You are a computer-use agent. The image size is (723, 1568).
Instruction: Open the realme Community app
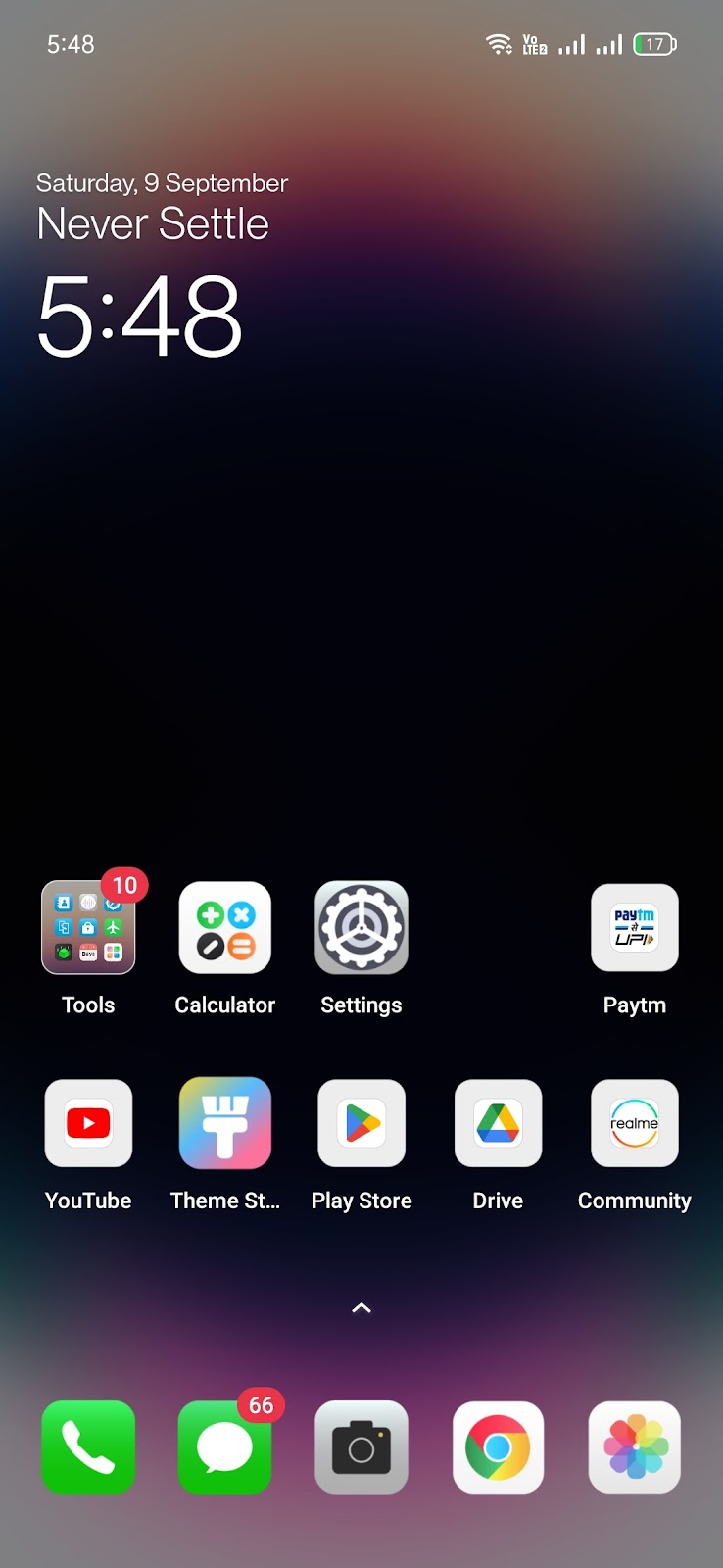tap(635, 1123)
